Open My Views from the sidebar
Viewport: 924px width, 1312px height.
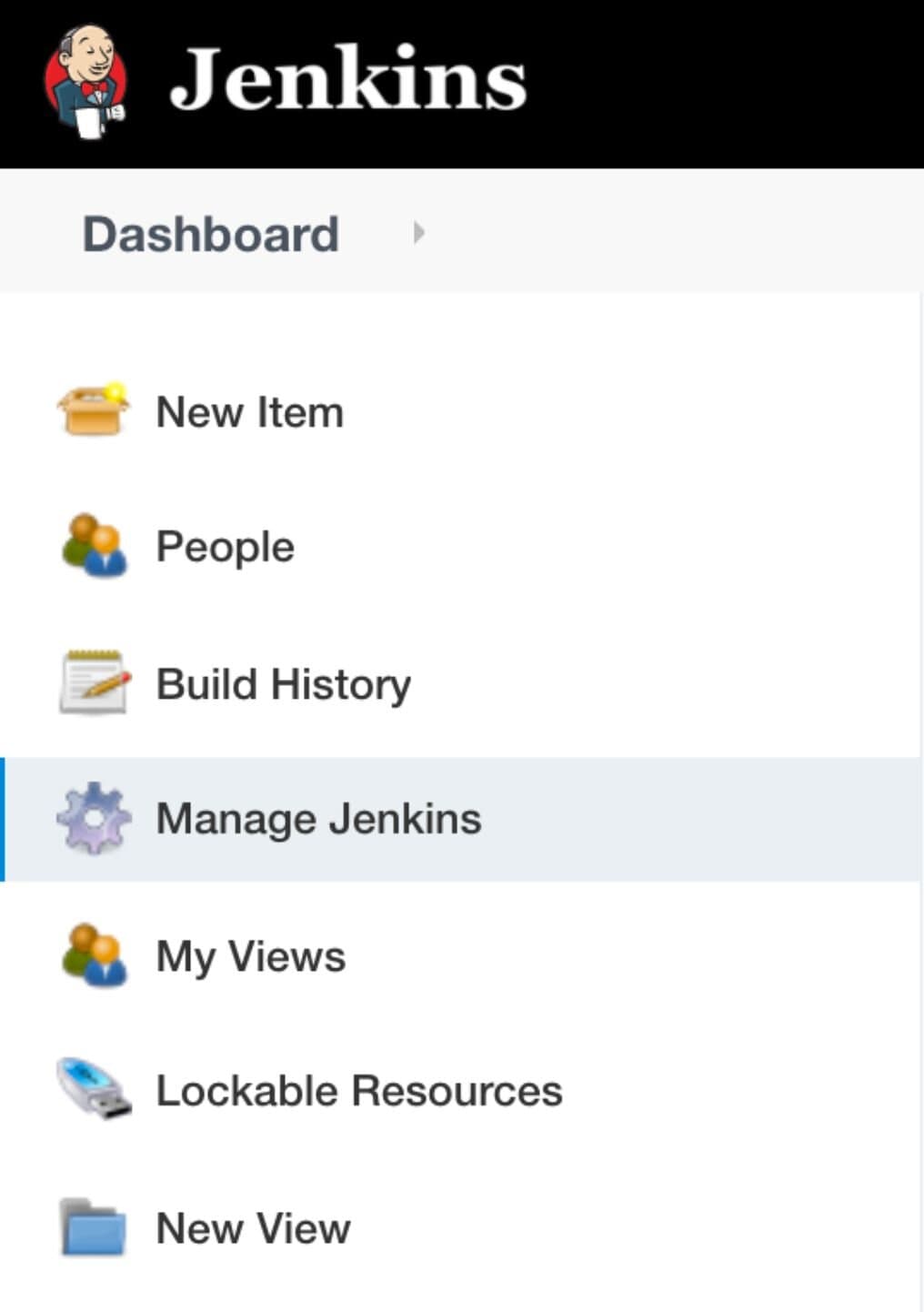(x=250, y=954)
